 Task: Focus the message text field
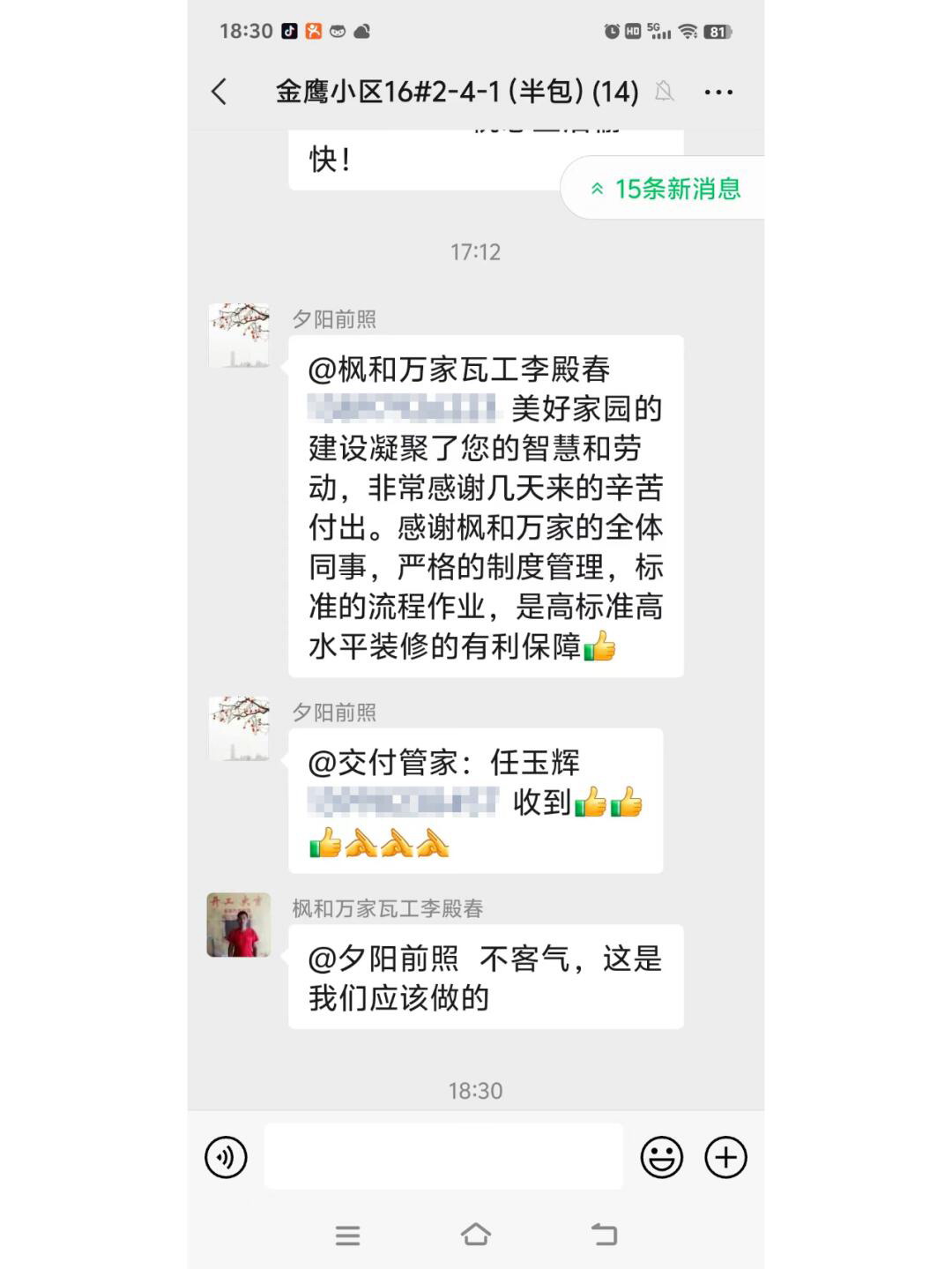point(443,1156)
